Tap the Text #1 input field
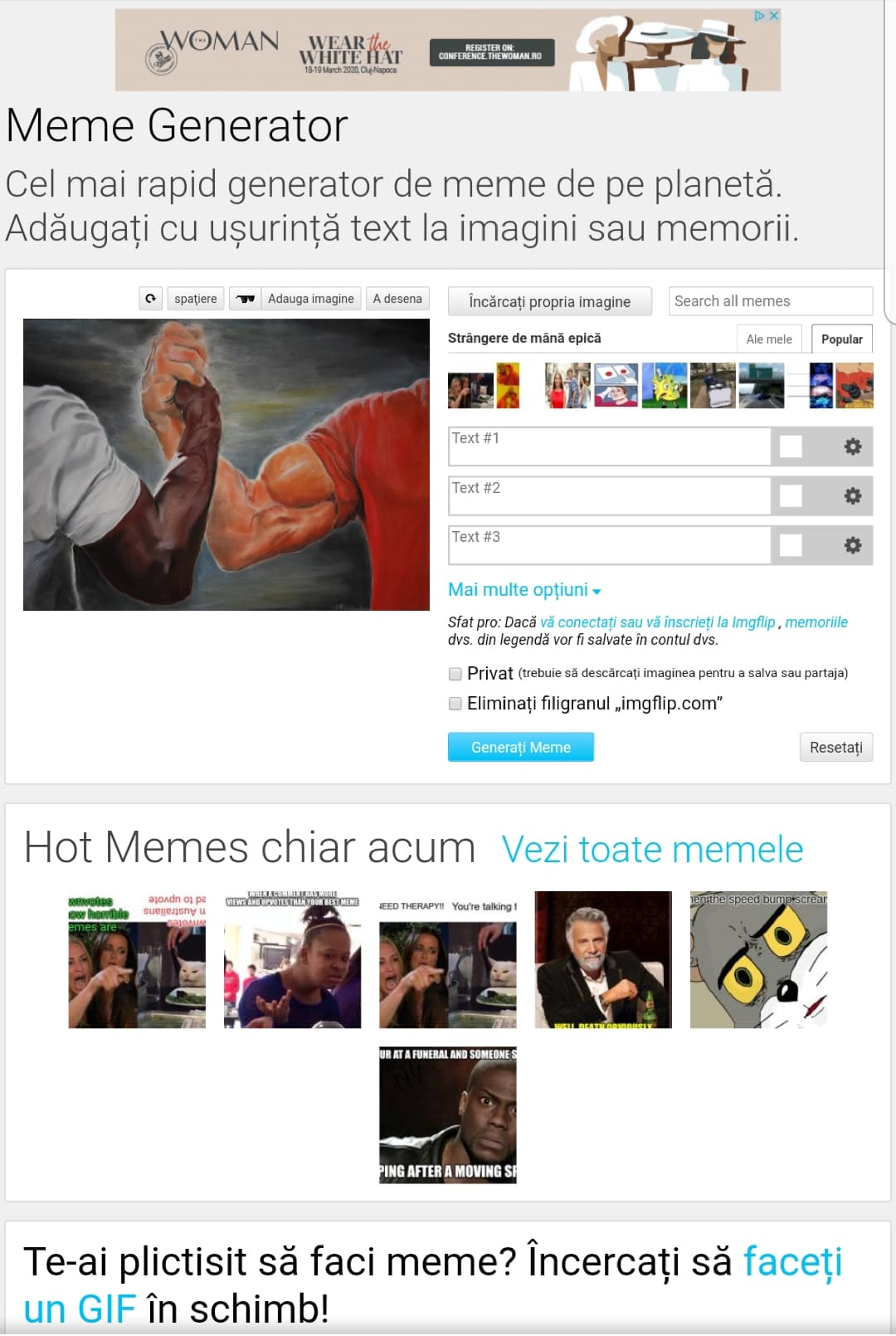 coord(610,446)
